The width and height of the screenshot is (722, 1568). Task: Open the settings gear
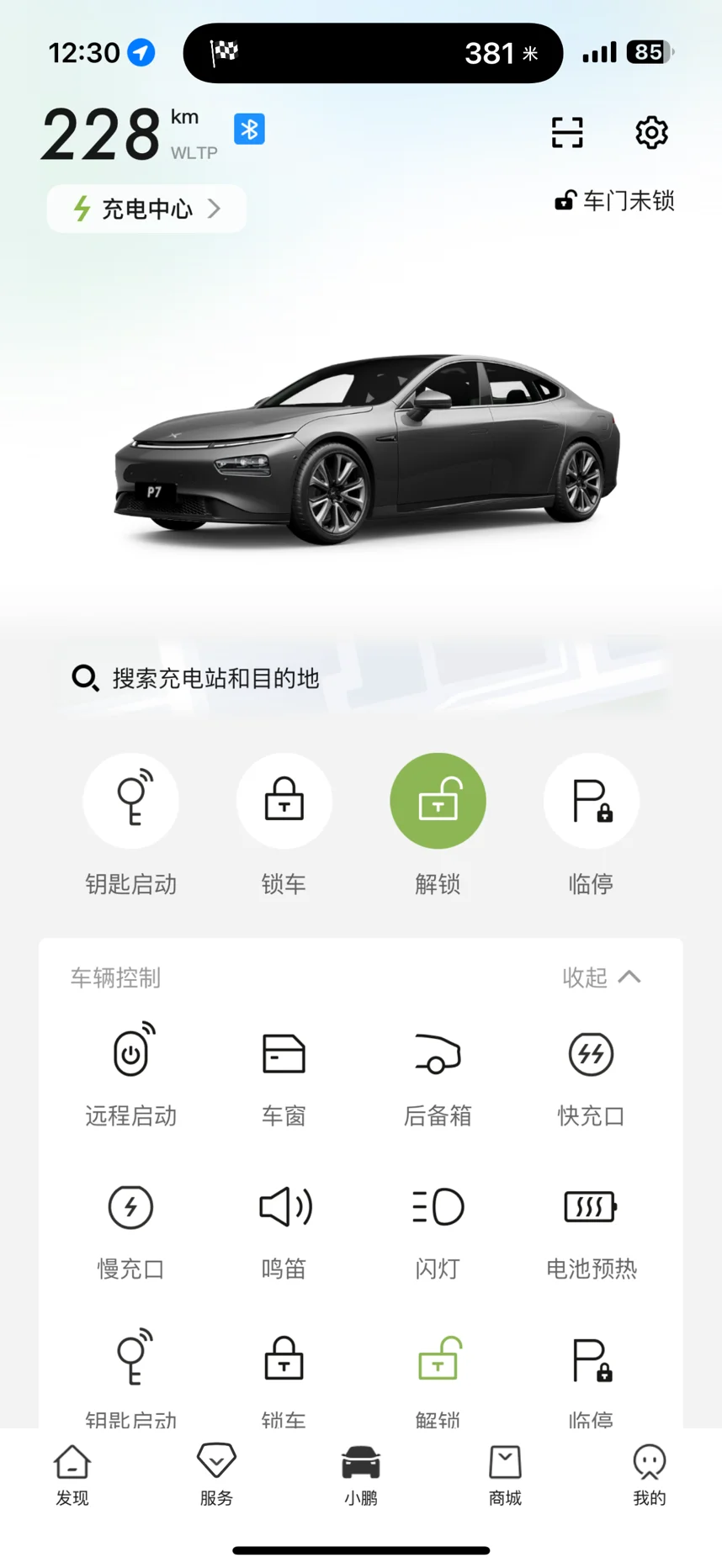[x=651, y=133]
